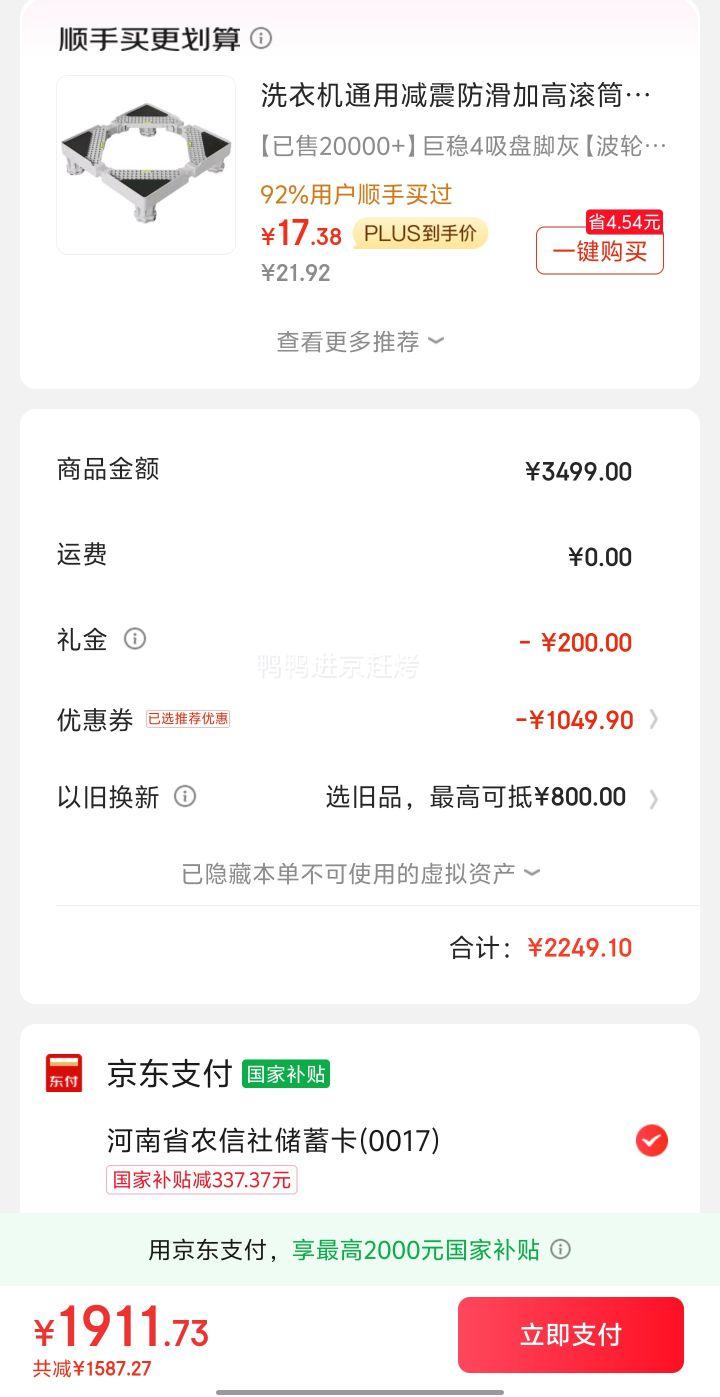
Task: Click the info icon next to 以旧换新
Action: [182, 796]
